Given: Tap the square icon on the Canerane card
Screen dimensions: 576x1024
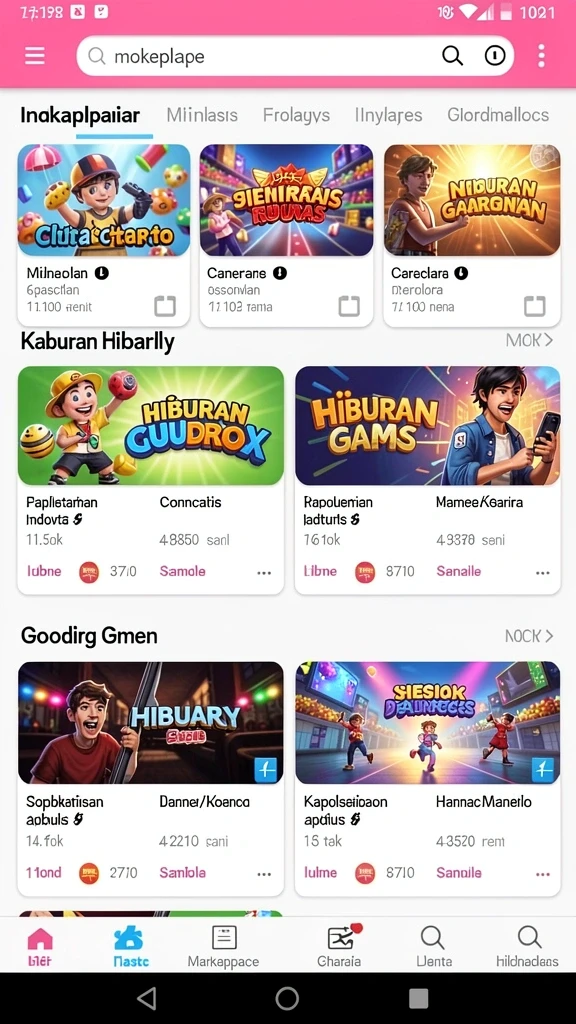Looking at the screenshot, I should (x=349, y=306).
